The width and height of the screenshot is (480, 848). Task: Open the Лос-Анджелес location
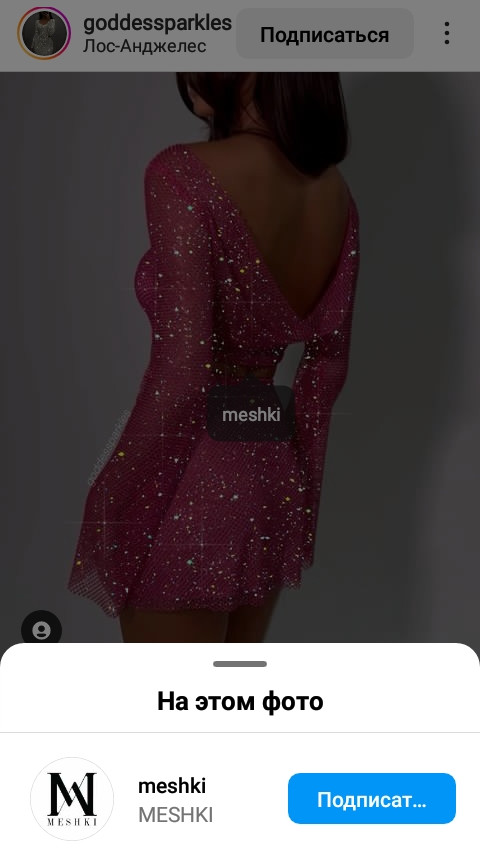point(144,46)
